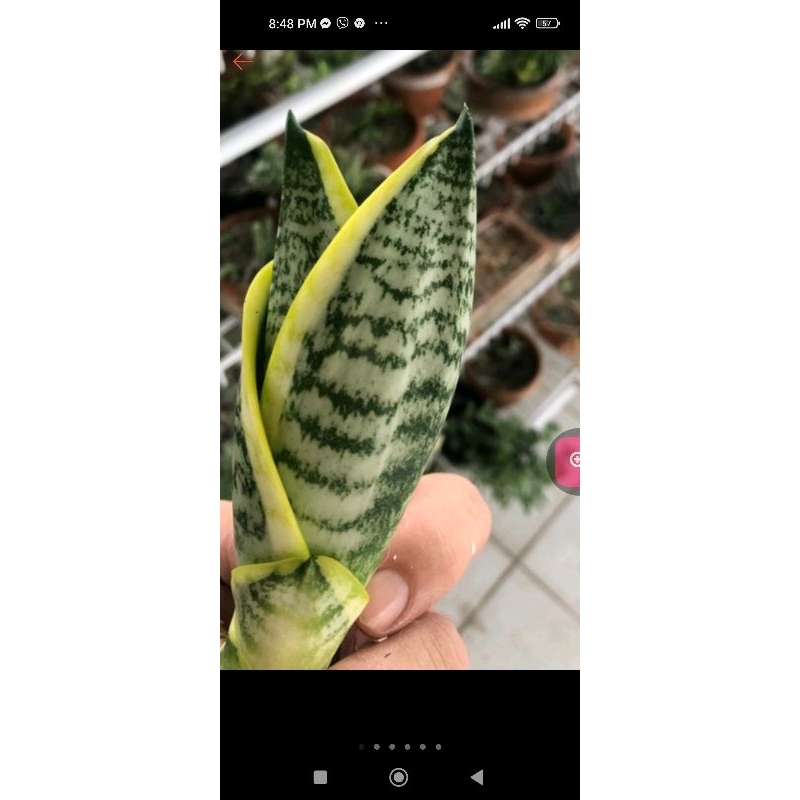Open the plant photo in full view
This screenshot has height=800, width=800.
[x=400, y=360]
